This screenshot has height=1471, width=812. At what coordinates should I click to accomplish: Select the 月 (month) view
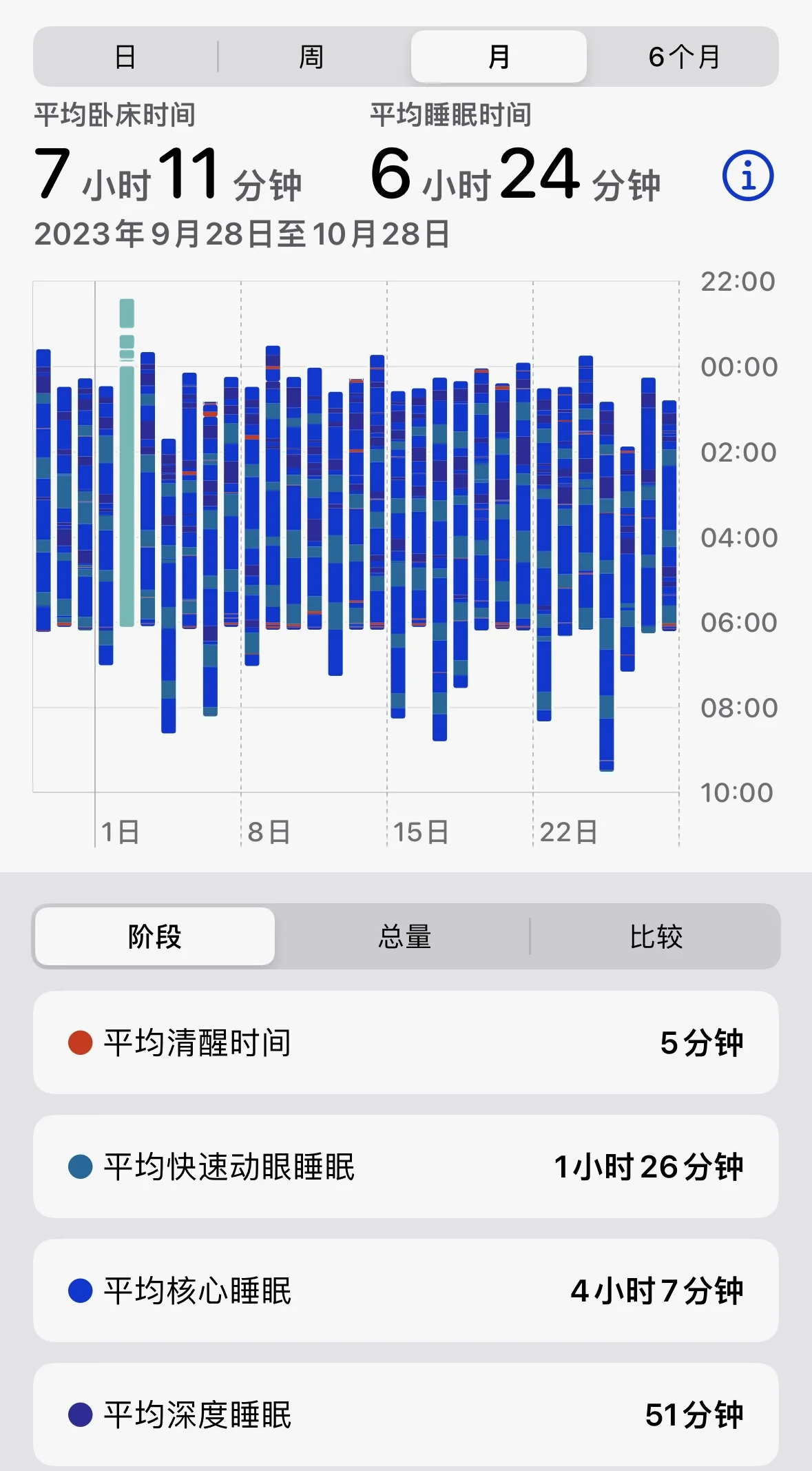point(499,56)
